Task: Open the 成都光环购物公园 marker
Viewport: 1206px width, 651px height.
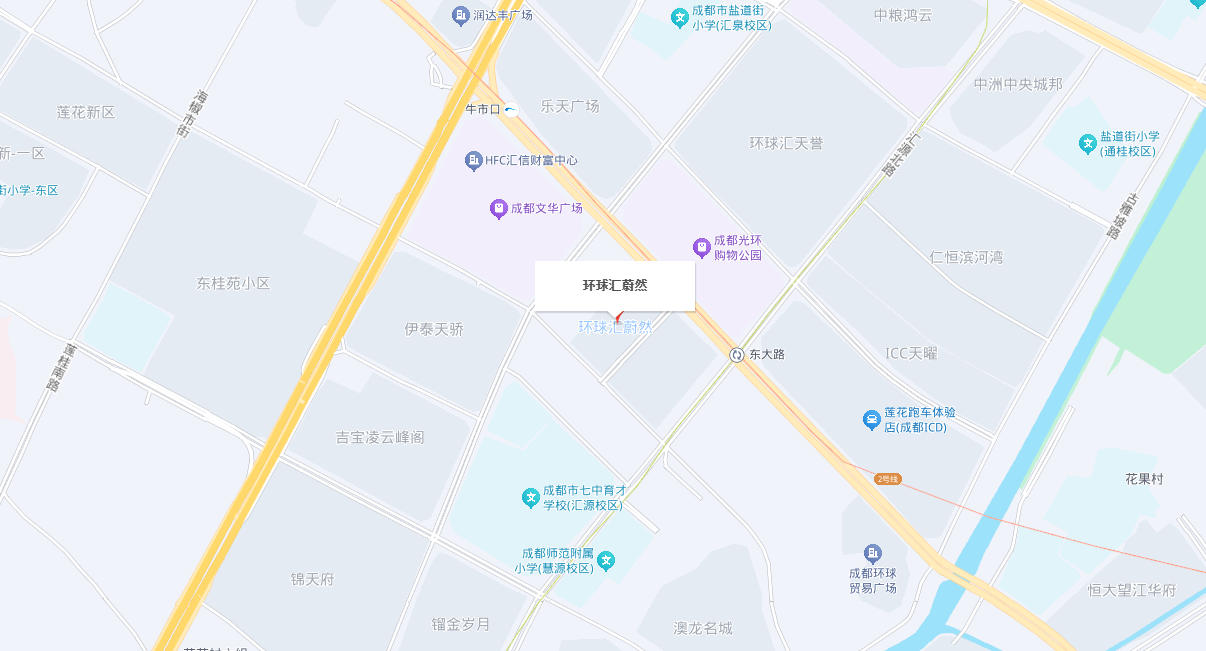Action: pos(702,246)
